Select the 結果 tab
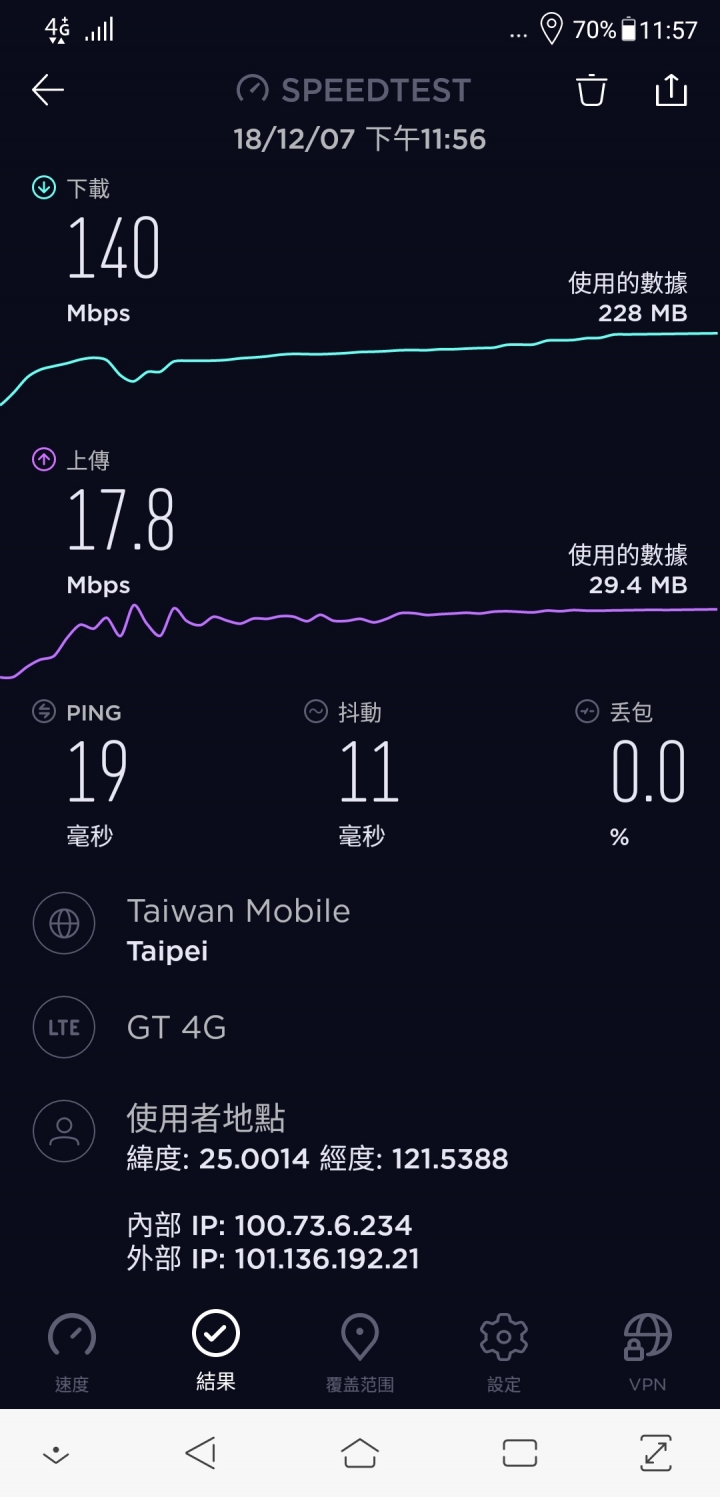Image resolution: width=720 pixels, height=1497 pixels. click(216, 1350)
